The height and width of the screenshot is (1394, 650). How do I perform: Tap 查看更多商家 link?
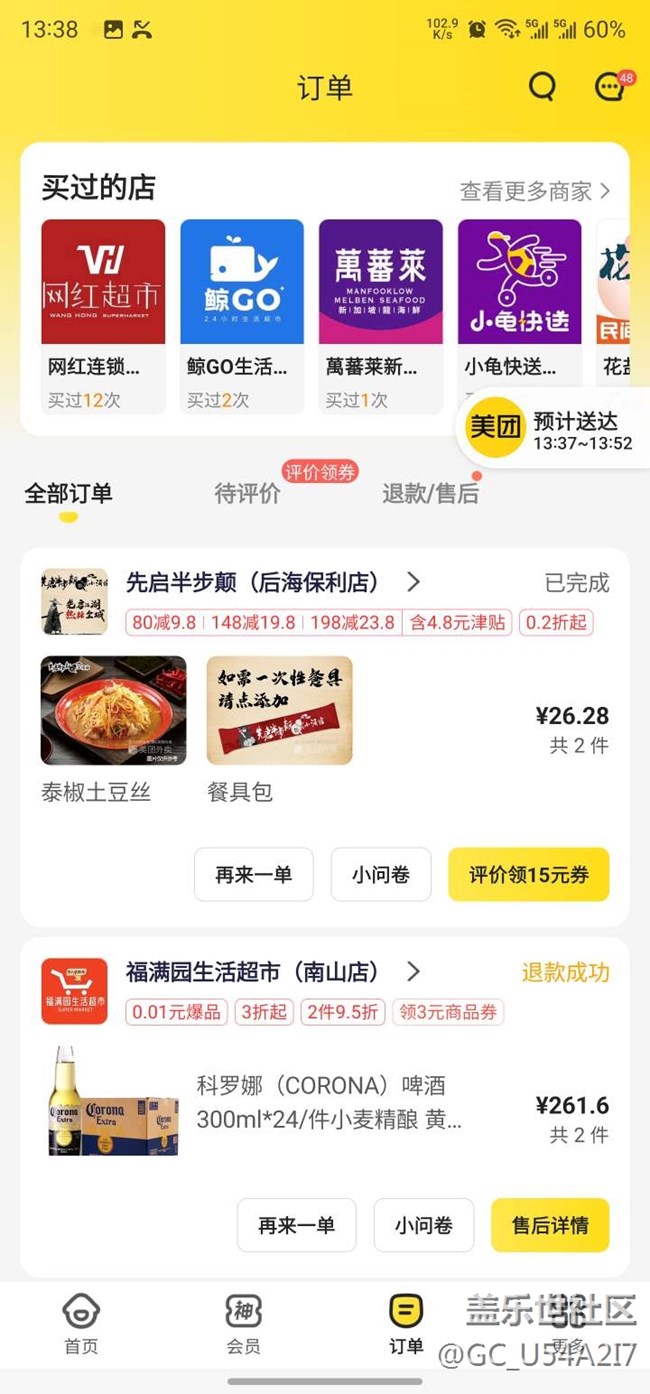click(535, 190)
